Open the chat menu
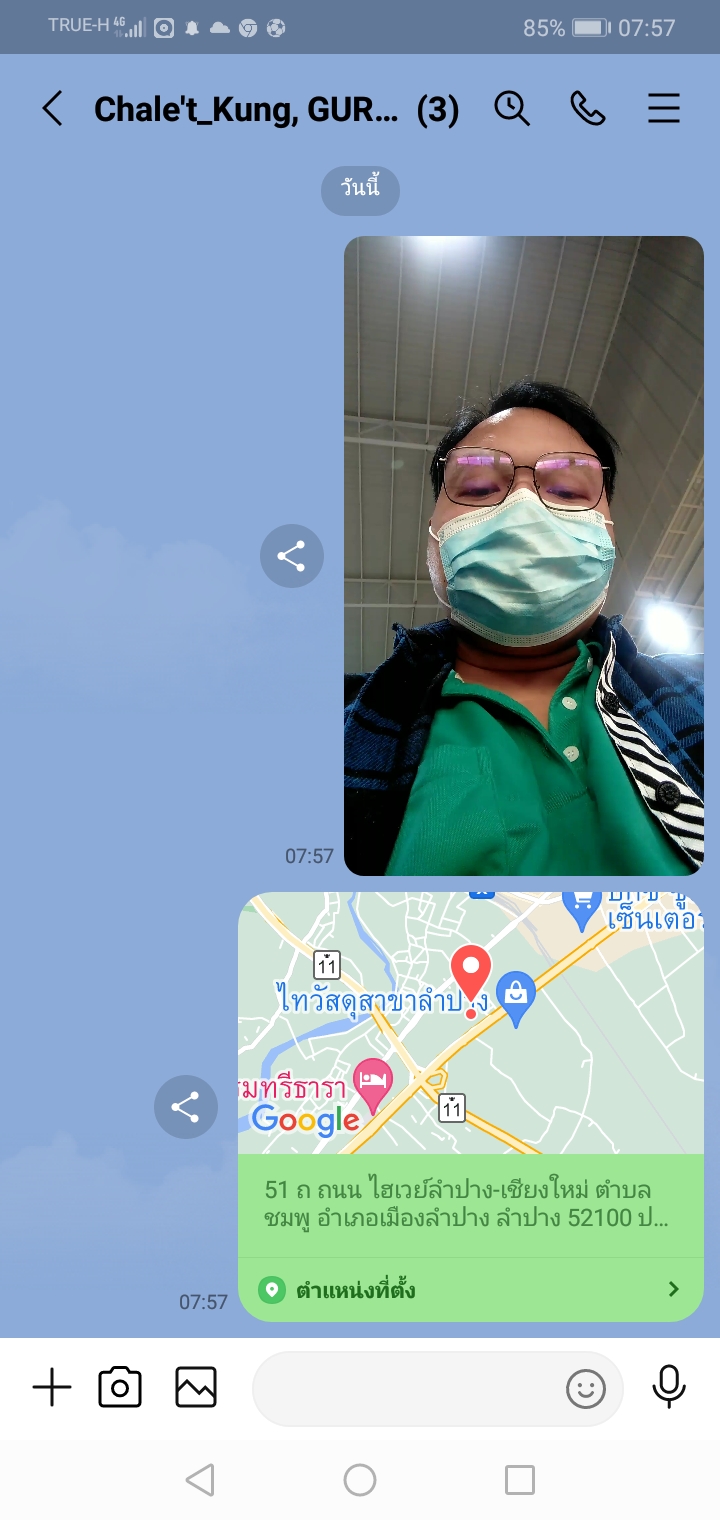Screen dimensions: 720x1520 [664, 108]
